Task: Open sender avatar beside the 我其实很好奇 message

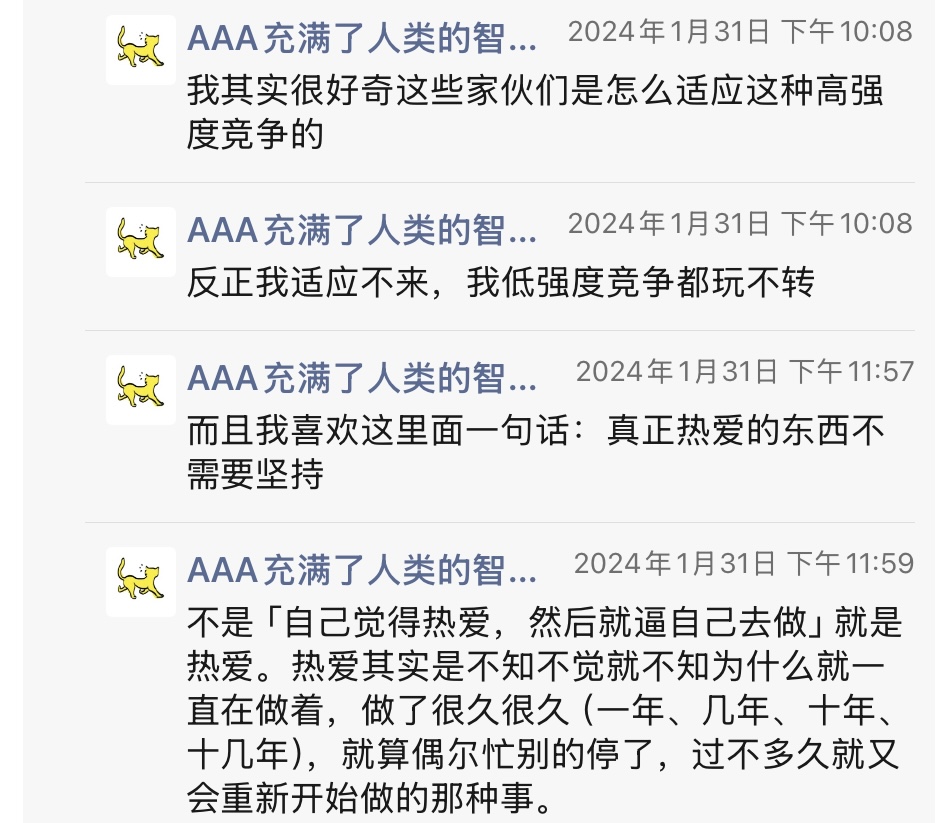Action: (141, 50)
